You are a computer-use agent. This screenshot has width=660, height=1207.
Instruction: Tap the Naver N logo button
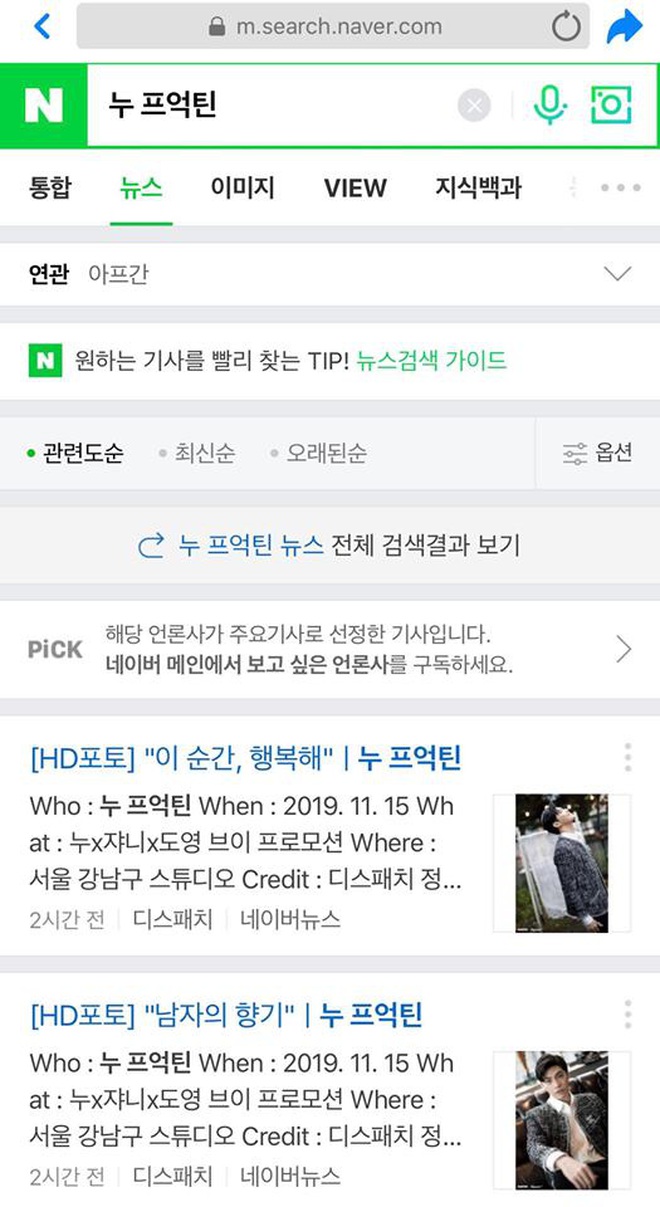(43, 105)
